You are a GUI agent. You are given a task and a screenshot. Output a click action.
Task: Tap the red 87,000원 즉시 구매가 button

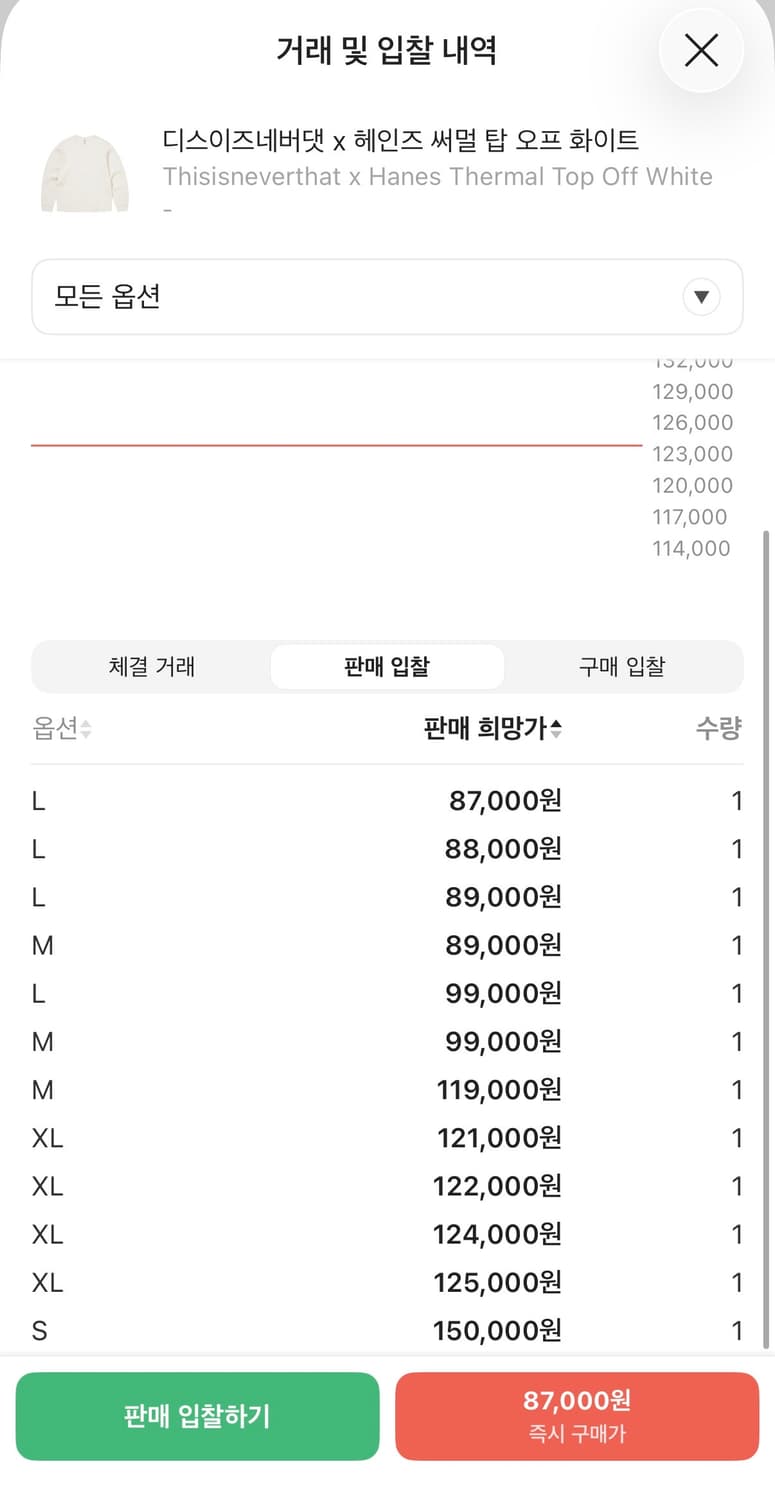[x=577, y=1416]
